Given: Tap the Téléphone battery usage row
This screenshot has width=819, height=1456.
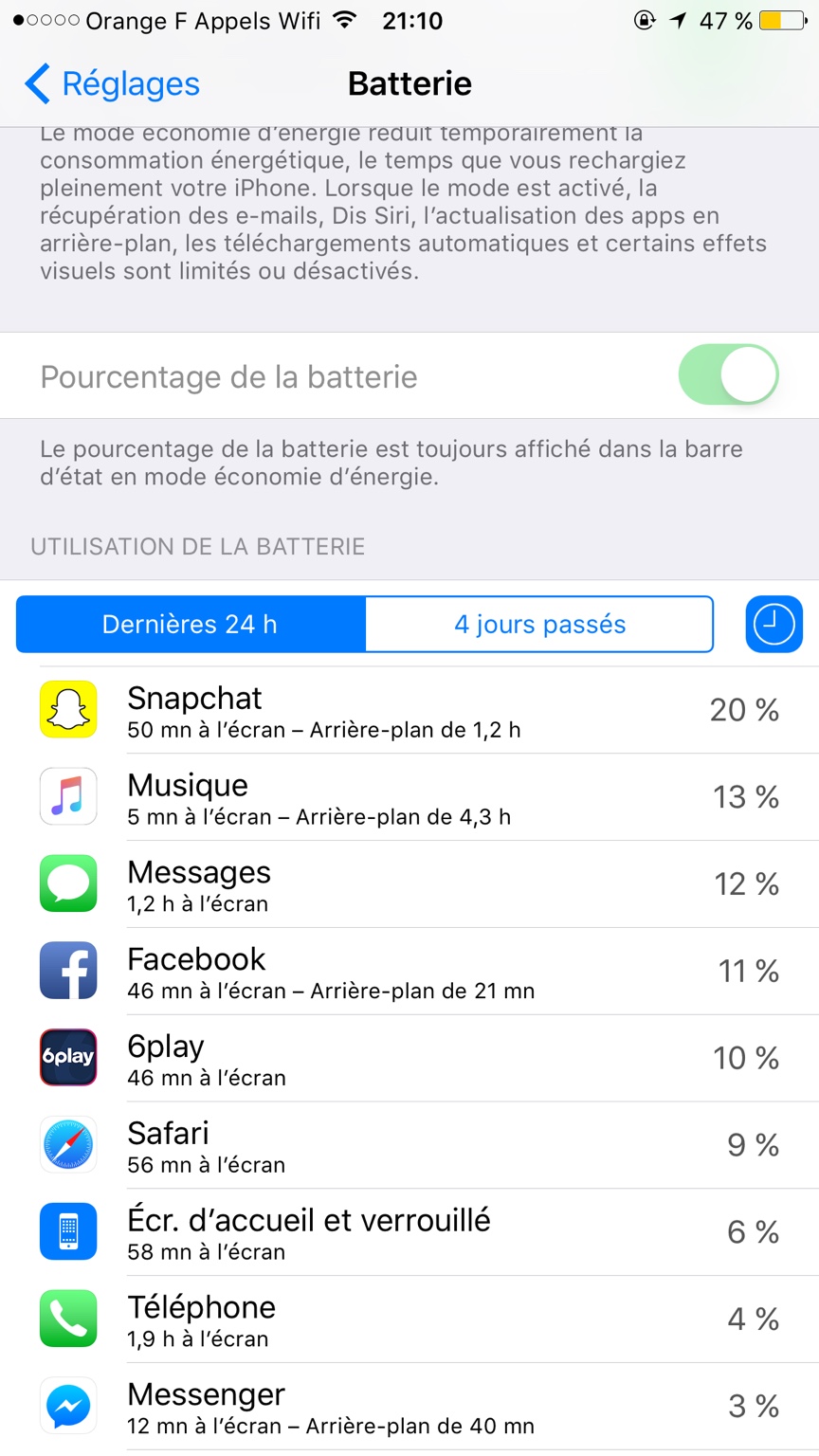Looking at the screenshot, I should coord(409,1319).
